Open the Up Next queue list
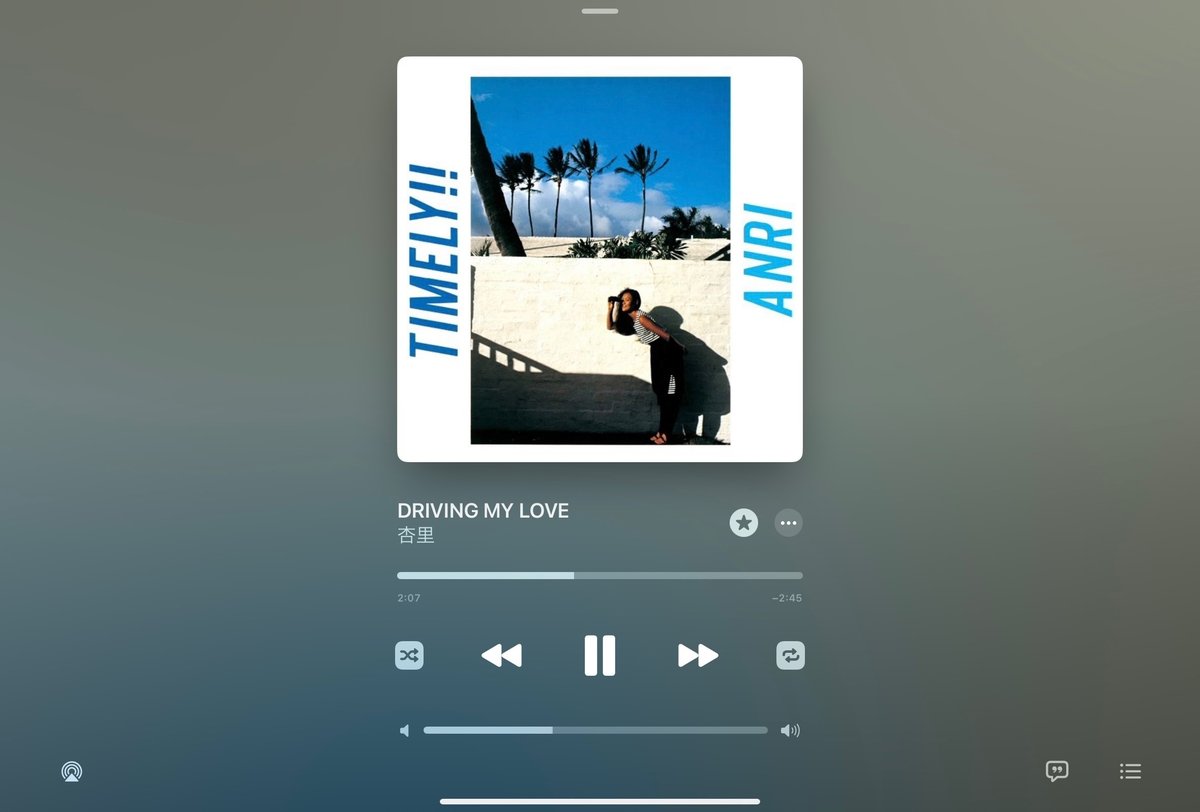This screenshot has width=1200, height=812. coord(1130,771)
